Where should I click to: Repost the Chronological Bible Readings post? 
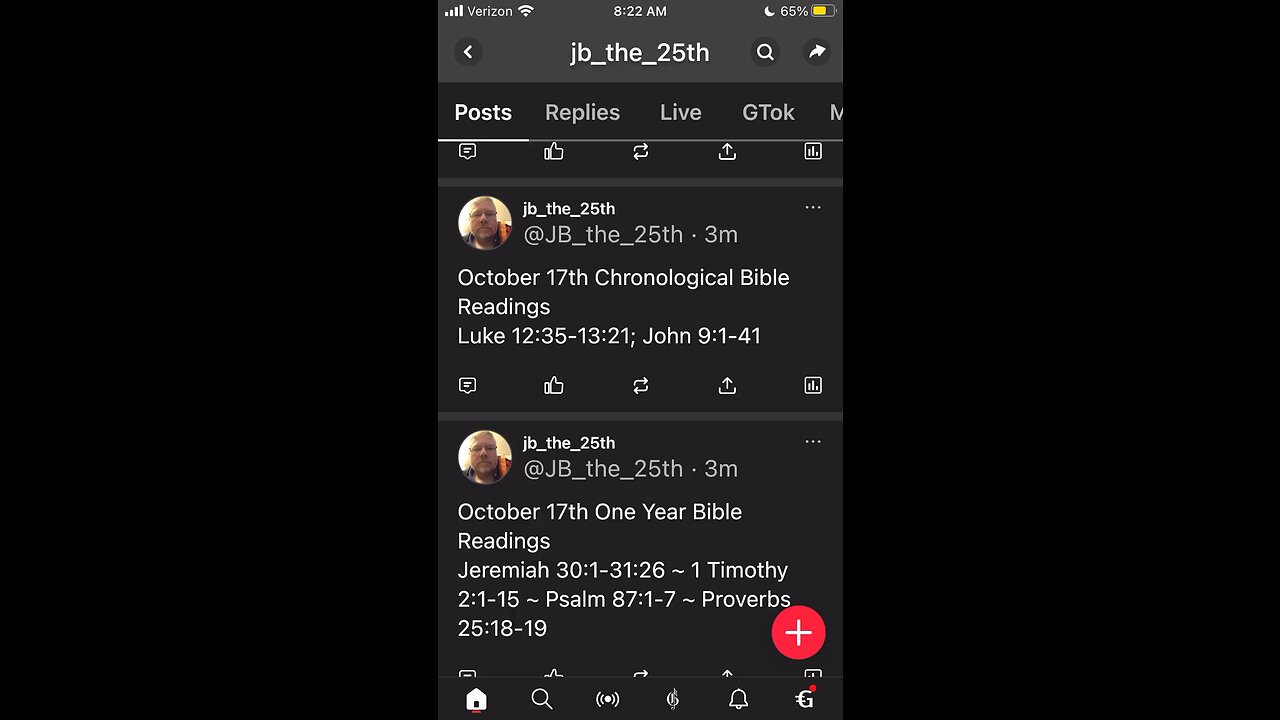640,385
